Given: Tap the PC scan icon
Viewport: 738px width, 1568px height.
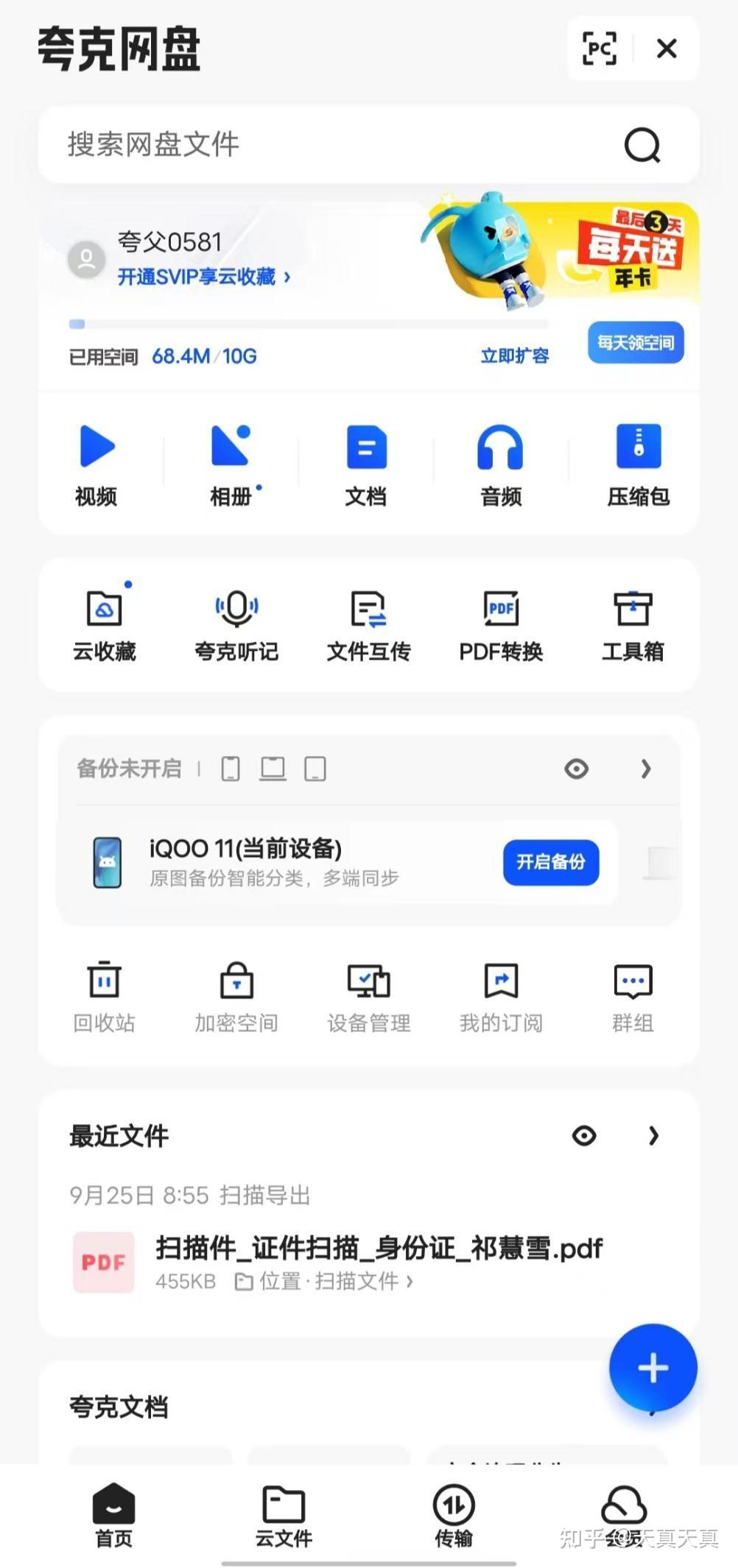Looking at the screenshot, I should (600, 49).
